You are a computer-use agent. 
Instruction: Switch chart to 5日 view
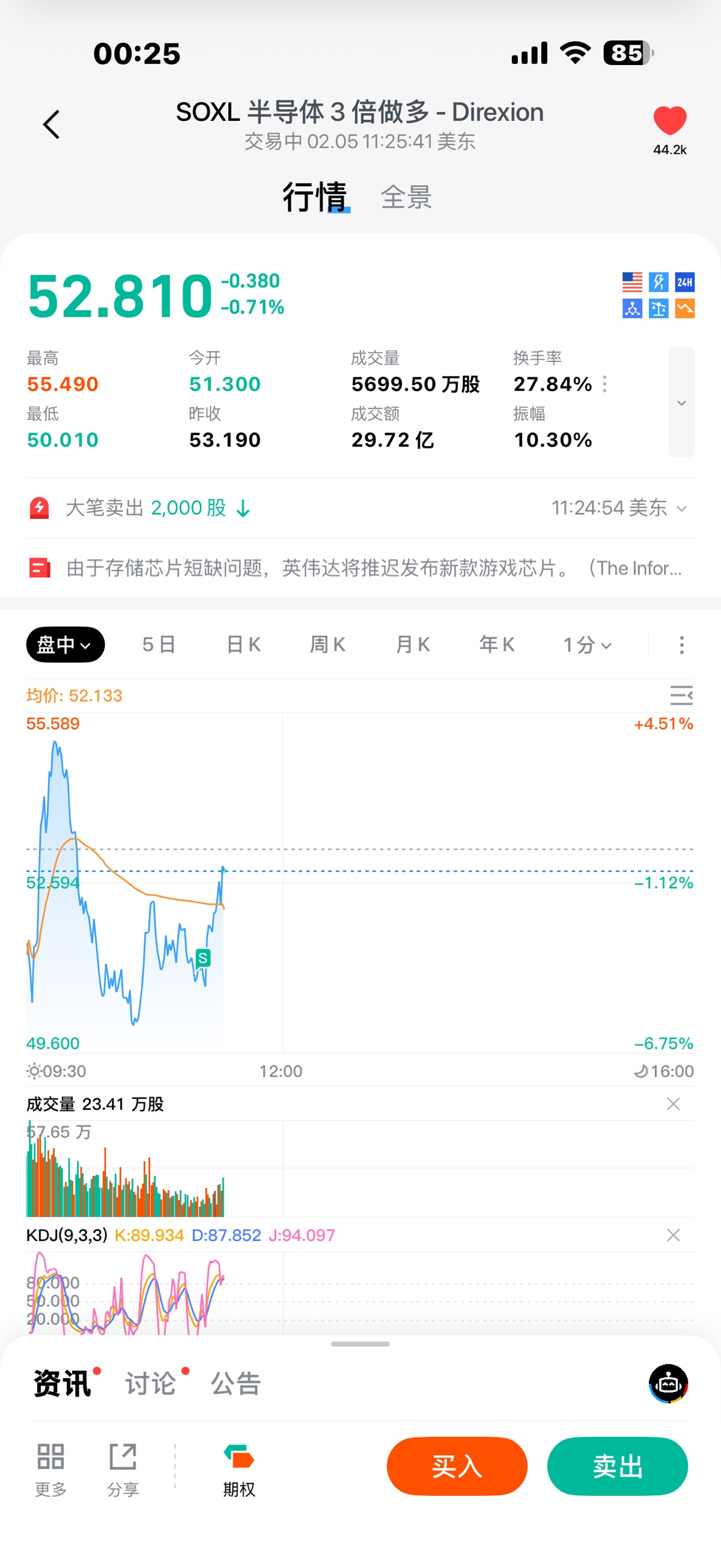159,645
